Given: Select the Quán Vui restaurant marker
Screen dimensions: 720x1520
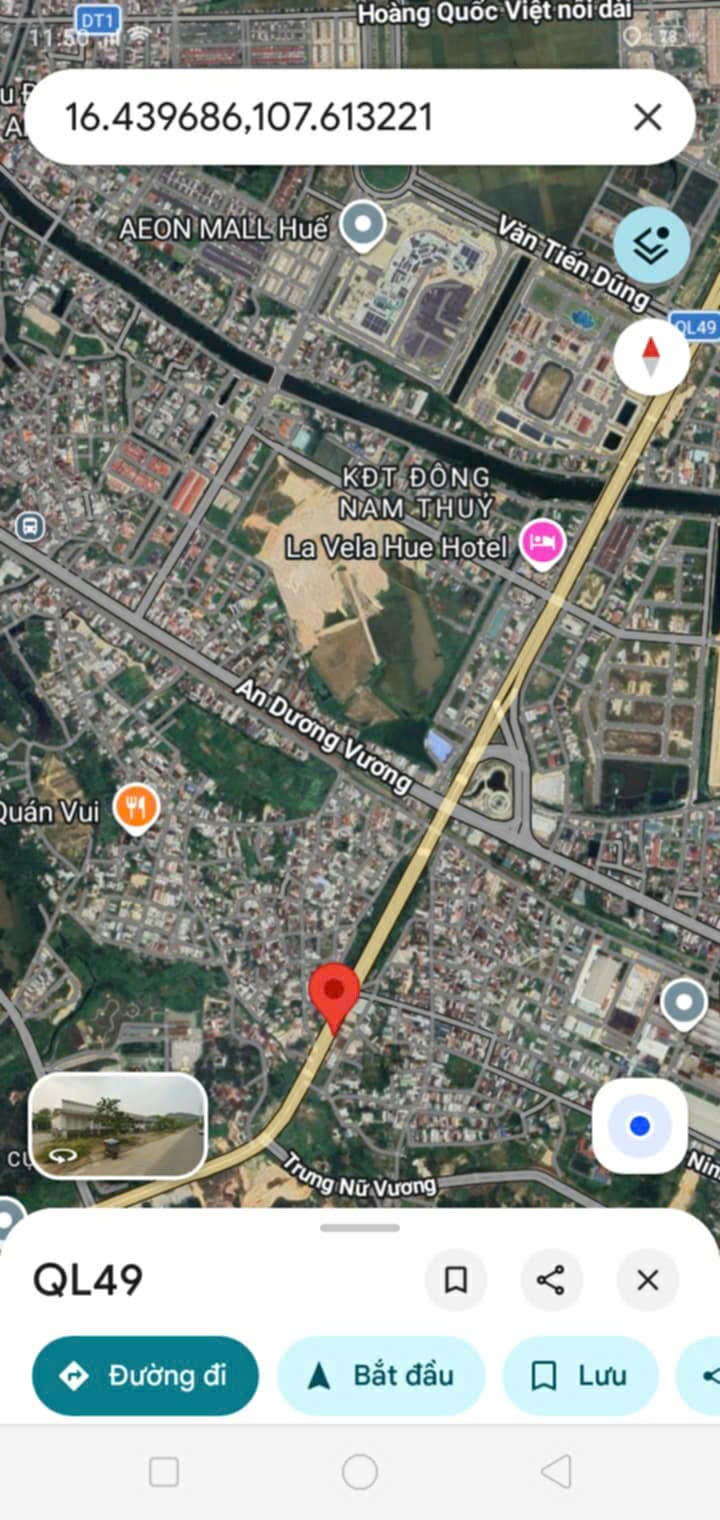Looking at the screenshot, I should pos(136,807).
